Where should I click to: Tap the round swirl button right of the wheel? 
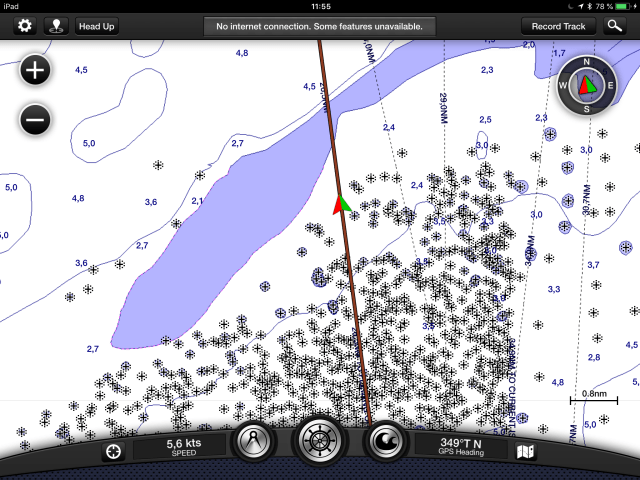point(385,442)
